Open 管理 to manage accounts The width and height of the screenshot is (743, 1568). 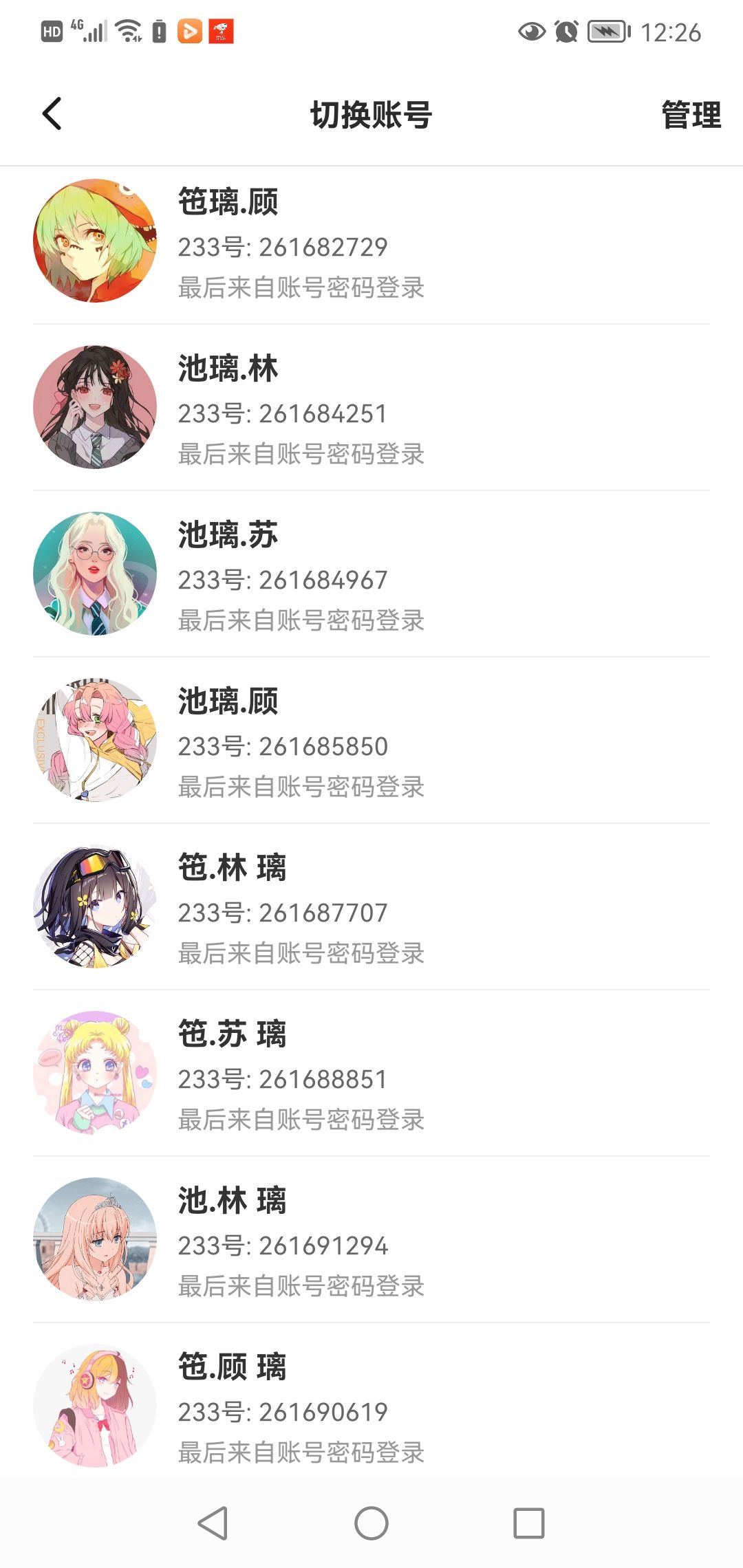(691, 114)
